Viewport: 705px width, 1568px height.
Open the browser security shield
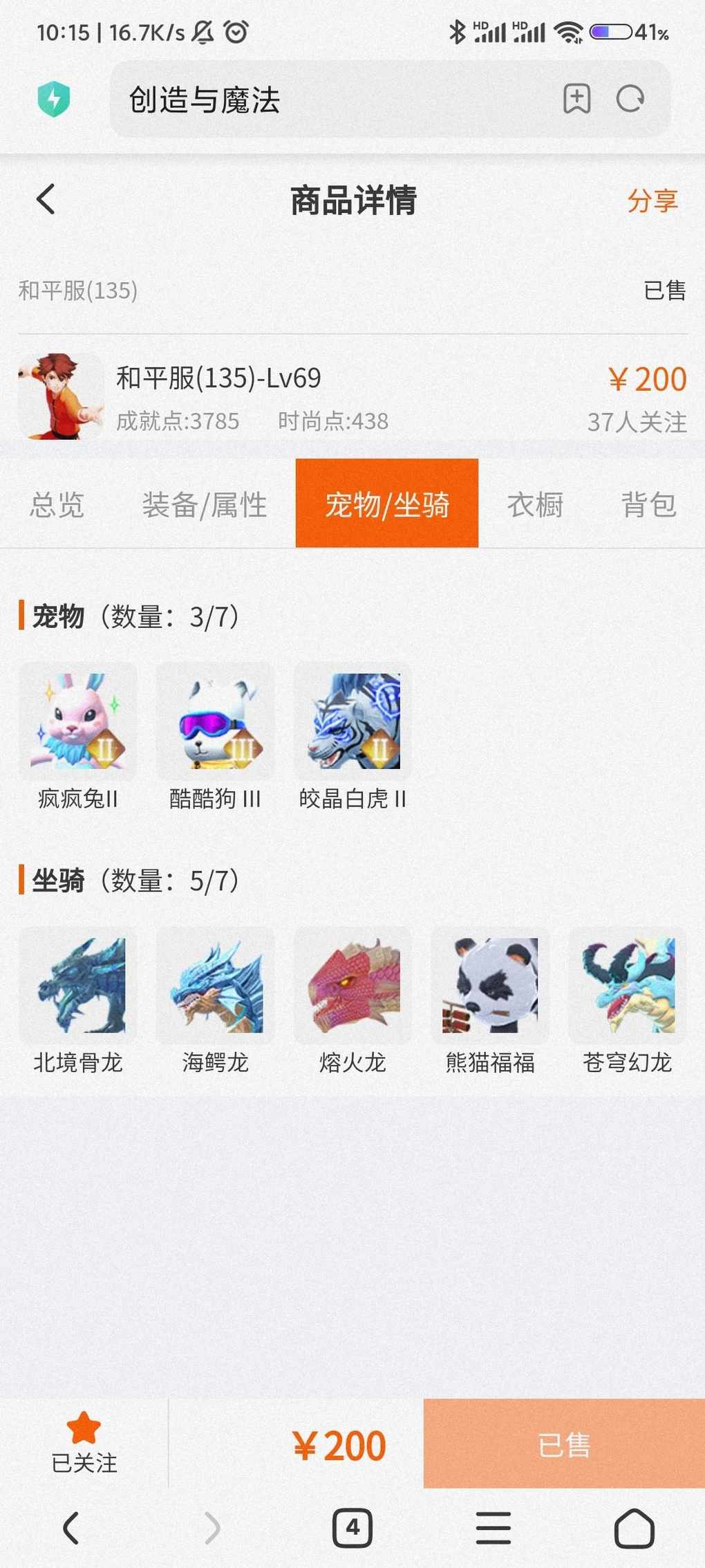pos(54,99)
